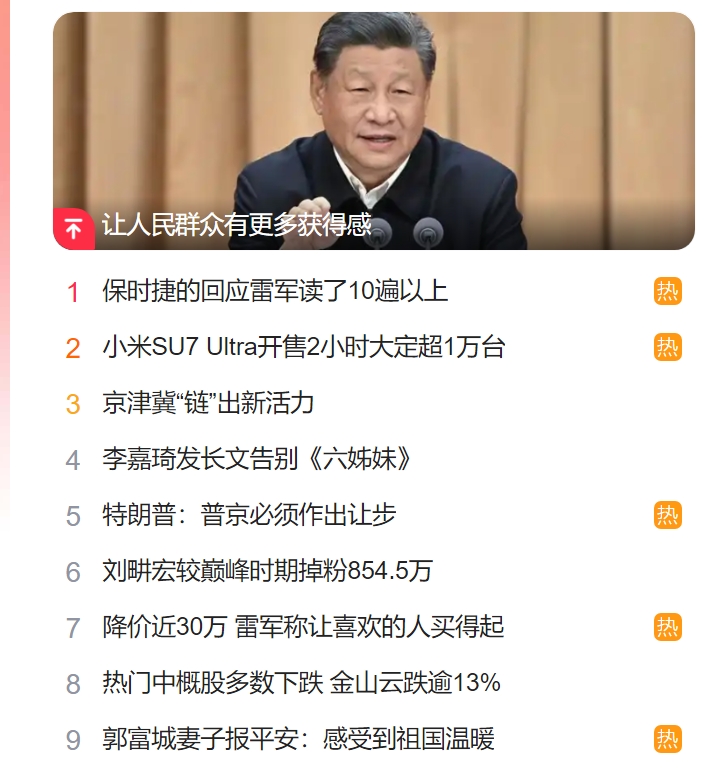The height and width of the screenshot is (784, 719).
Task: Open topic 刘畊宏较巅峰时期掉粉854.5万
Action: [x=267, y=571]
